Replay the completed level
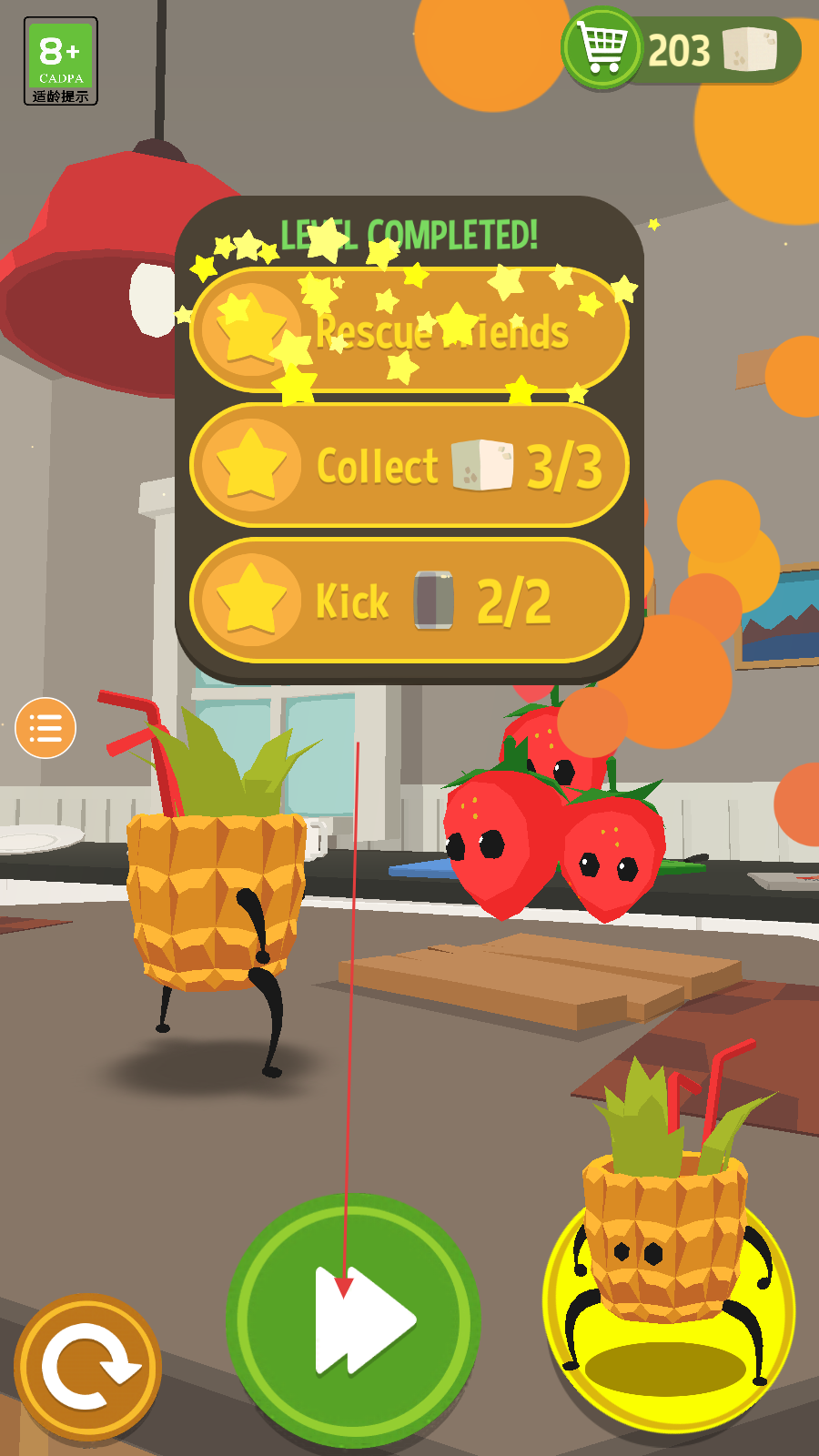The width and height of the screenshot is (819, 1456). [x=87, y=1366]
